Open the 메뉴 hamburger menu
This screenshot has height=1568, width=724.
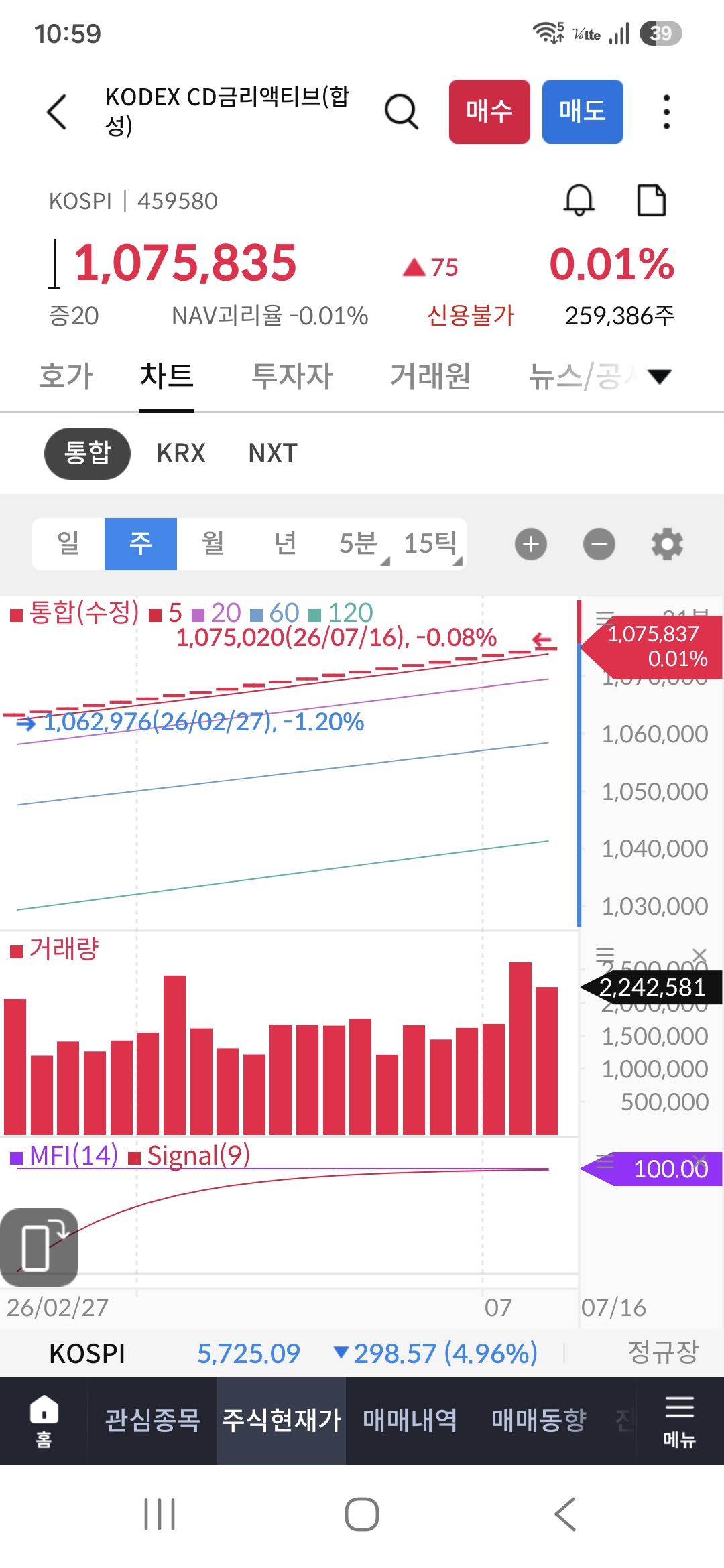(x=679, y=1421)
